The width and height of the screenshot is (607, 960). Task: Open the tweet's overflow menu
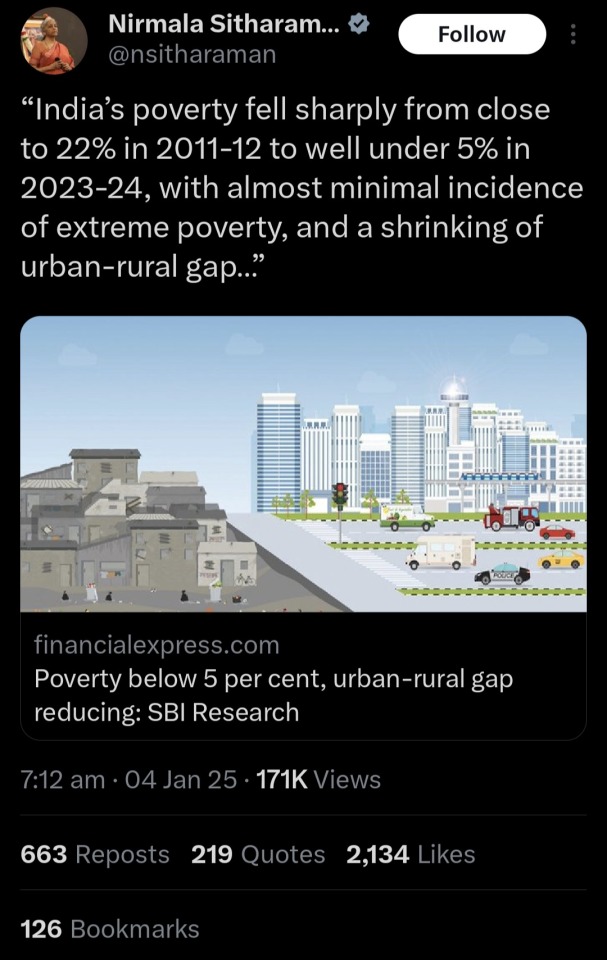click(573, 35)
